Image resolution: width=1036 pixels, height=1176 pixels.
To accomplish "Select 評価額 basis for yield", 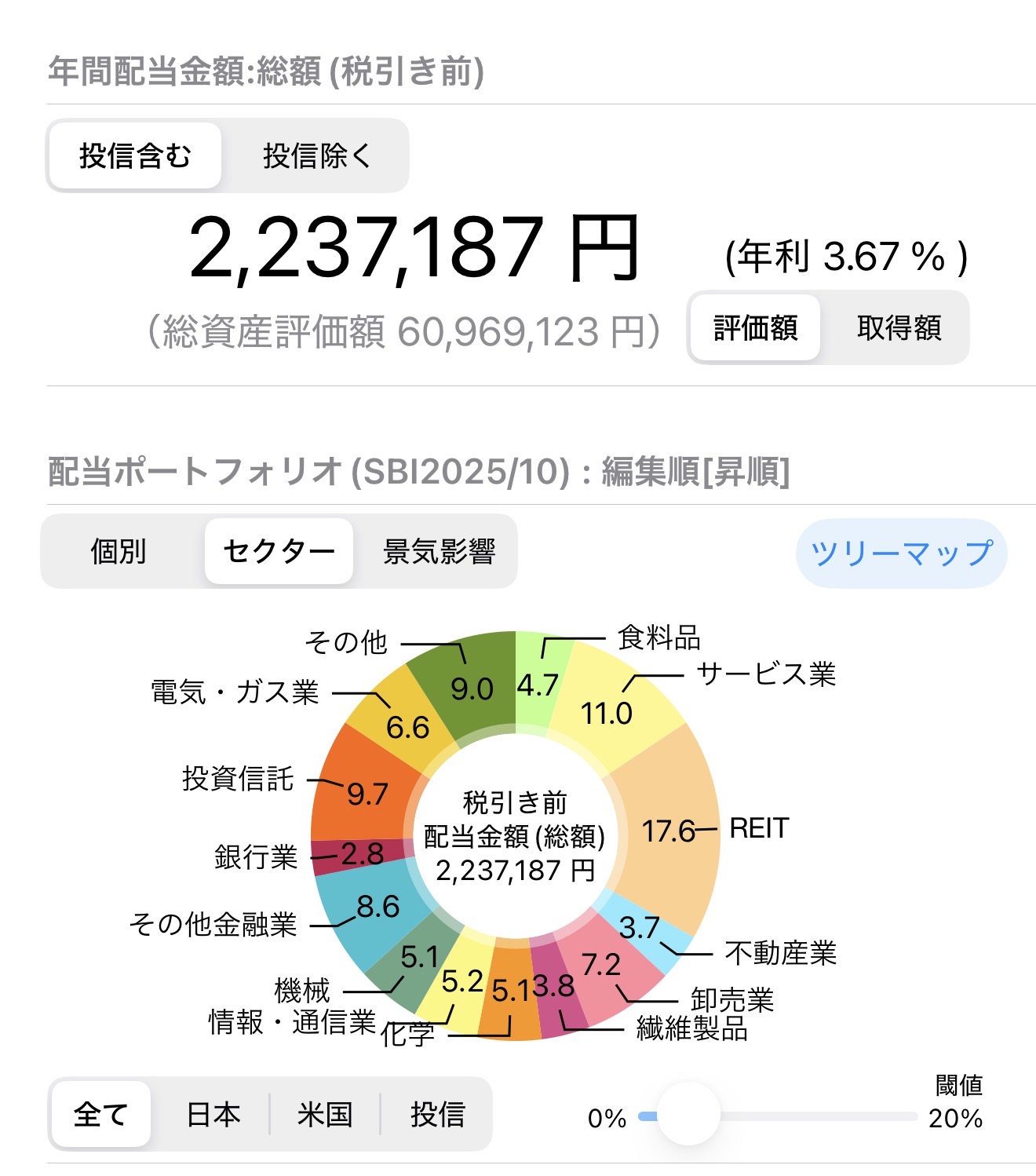I will tap(755, 327).
